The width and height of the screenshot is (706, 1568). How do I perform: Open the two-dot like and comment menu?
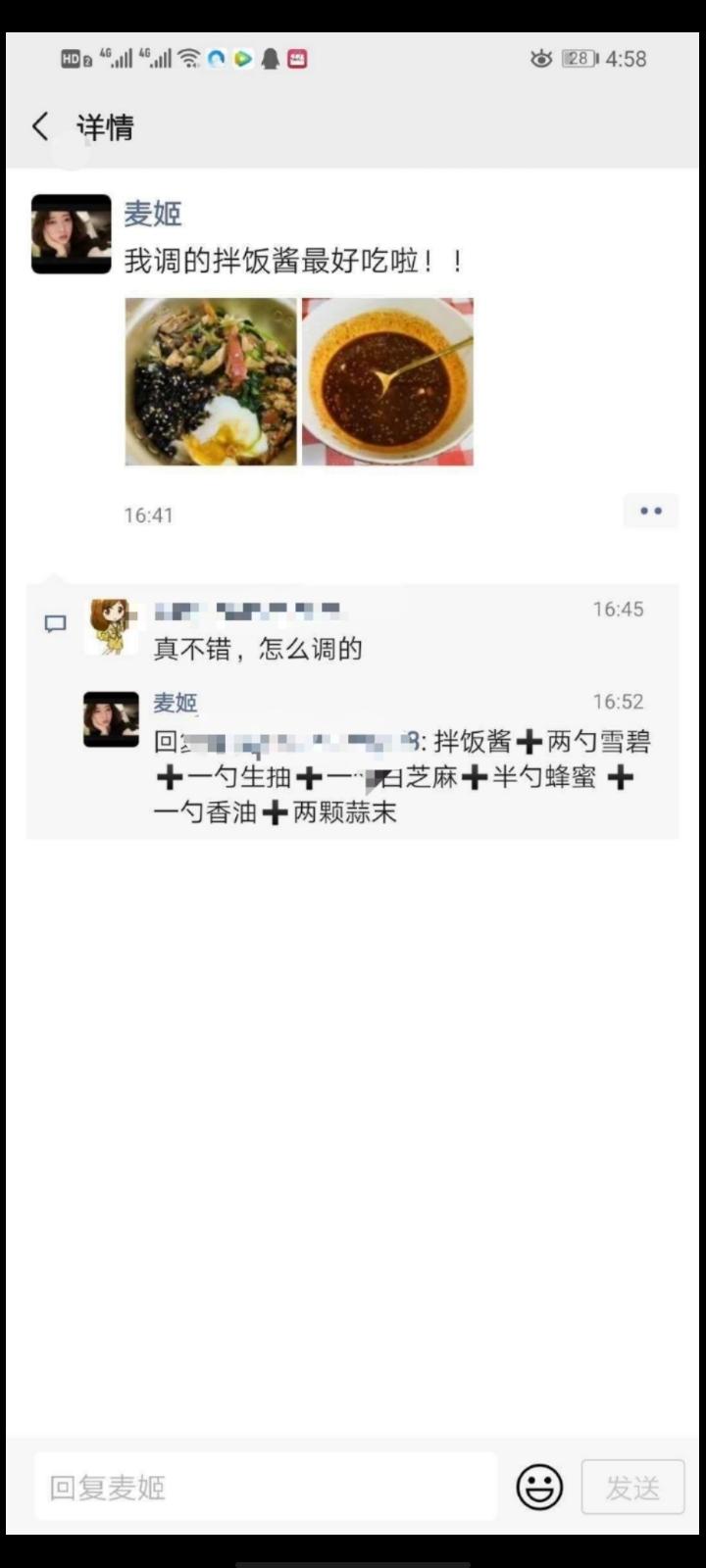click(650, 511)
